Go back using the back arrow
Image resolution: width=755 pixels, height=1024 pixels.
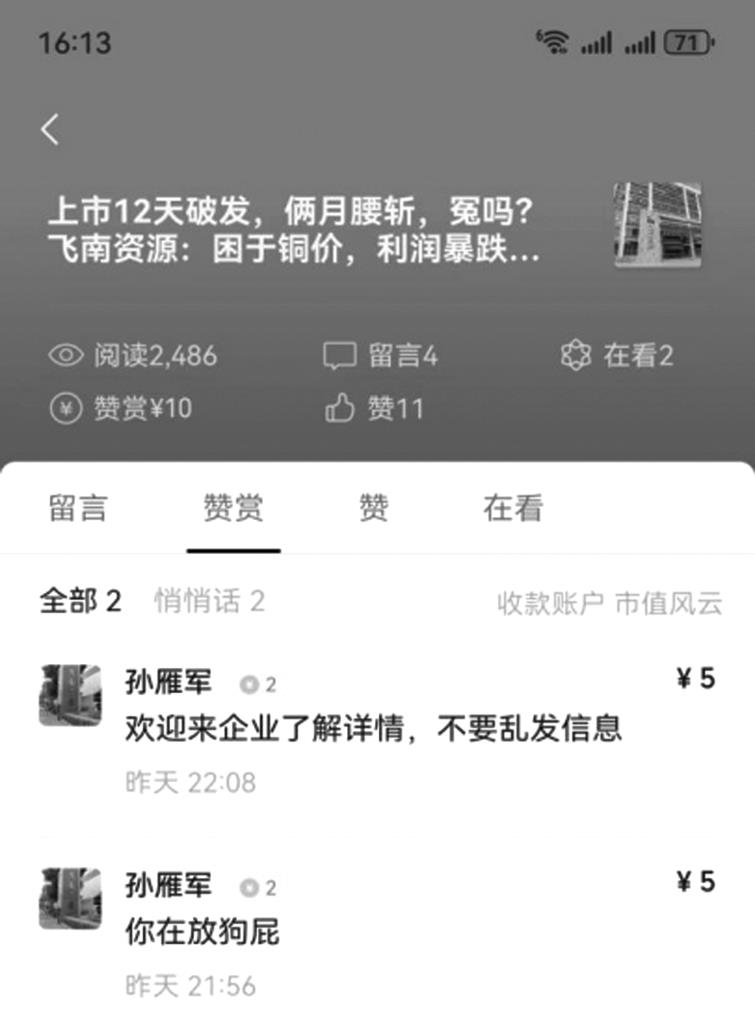(50, 129)
